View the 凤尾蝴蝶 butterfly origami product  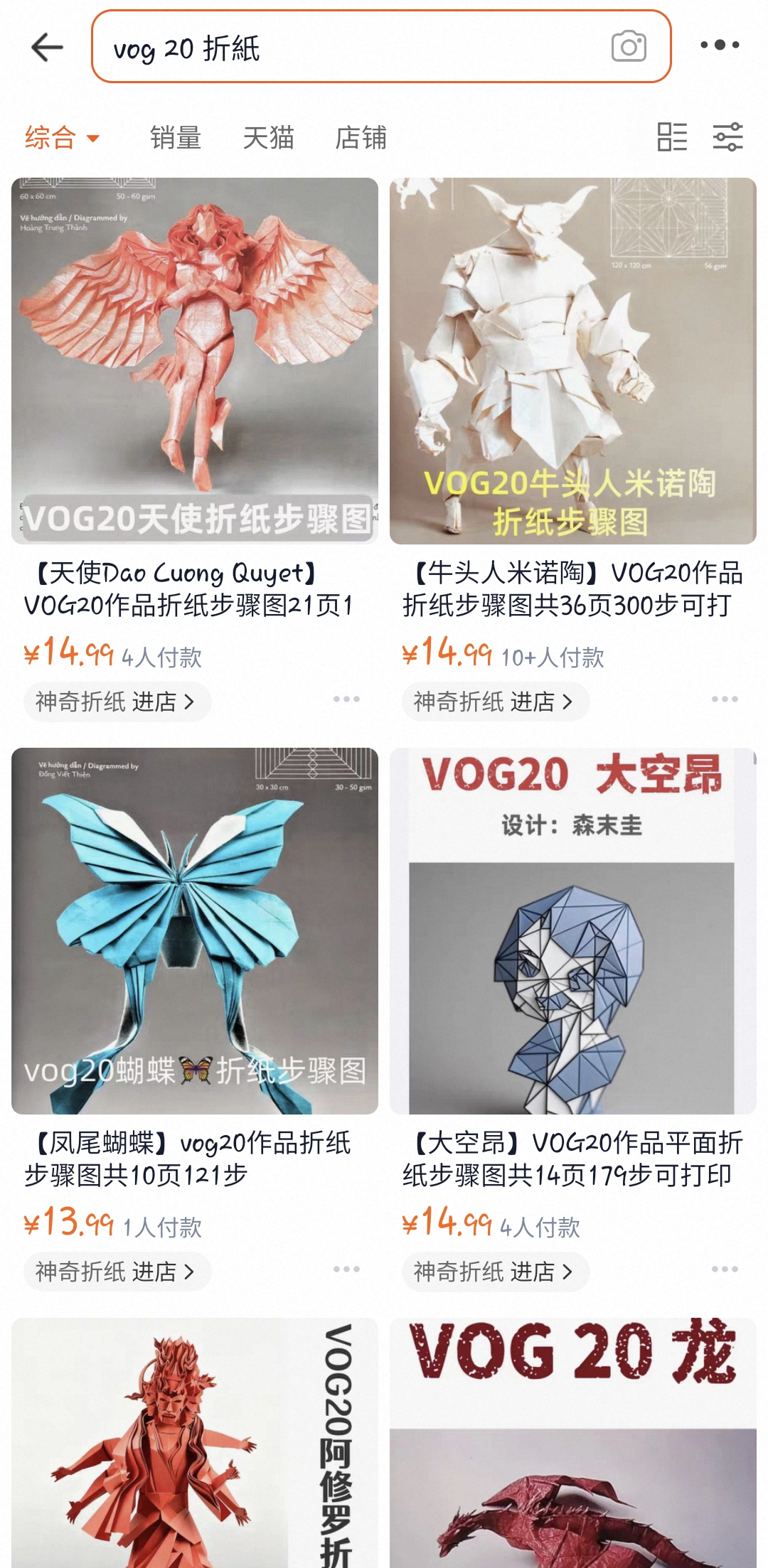point(195,931)
